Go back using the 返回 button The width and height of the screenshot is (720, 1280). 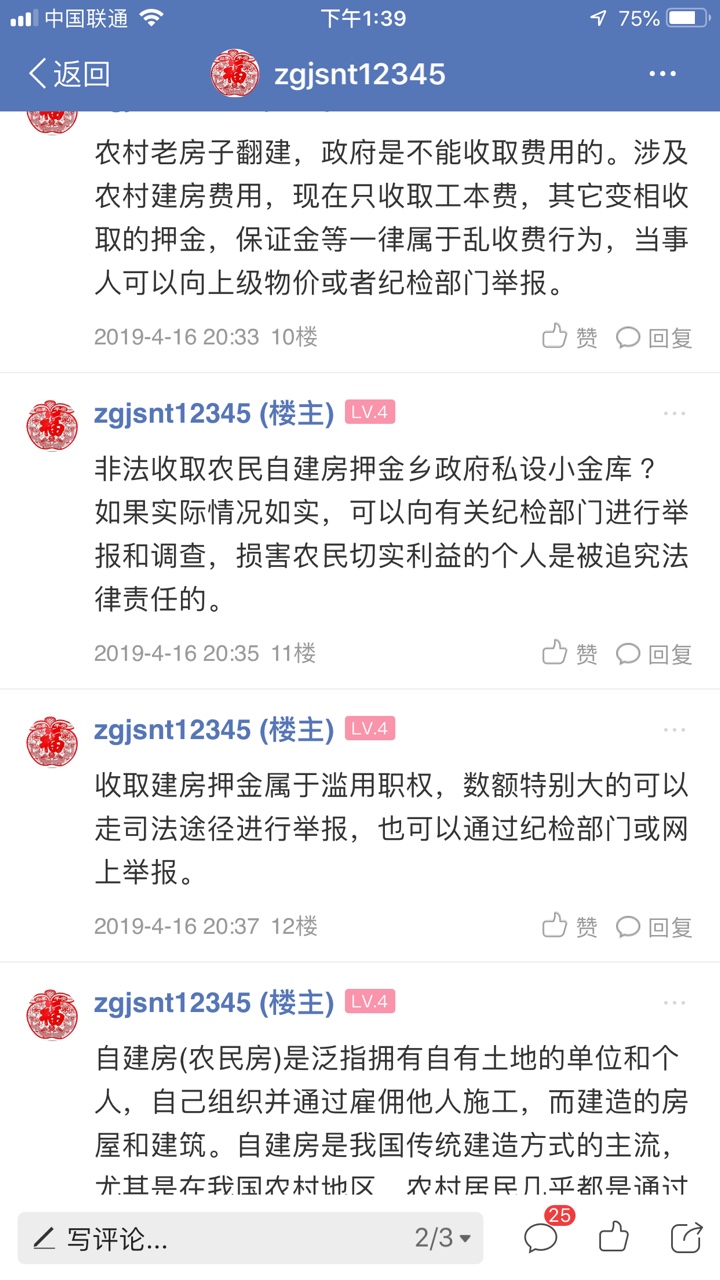(x=68, y=73)
